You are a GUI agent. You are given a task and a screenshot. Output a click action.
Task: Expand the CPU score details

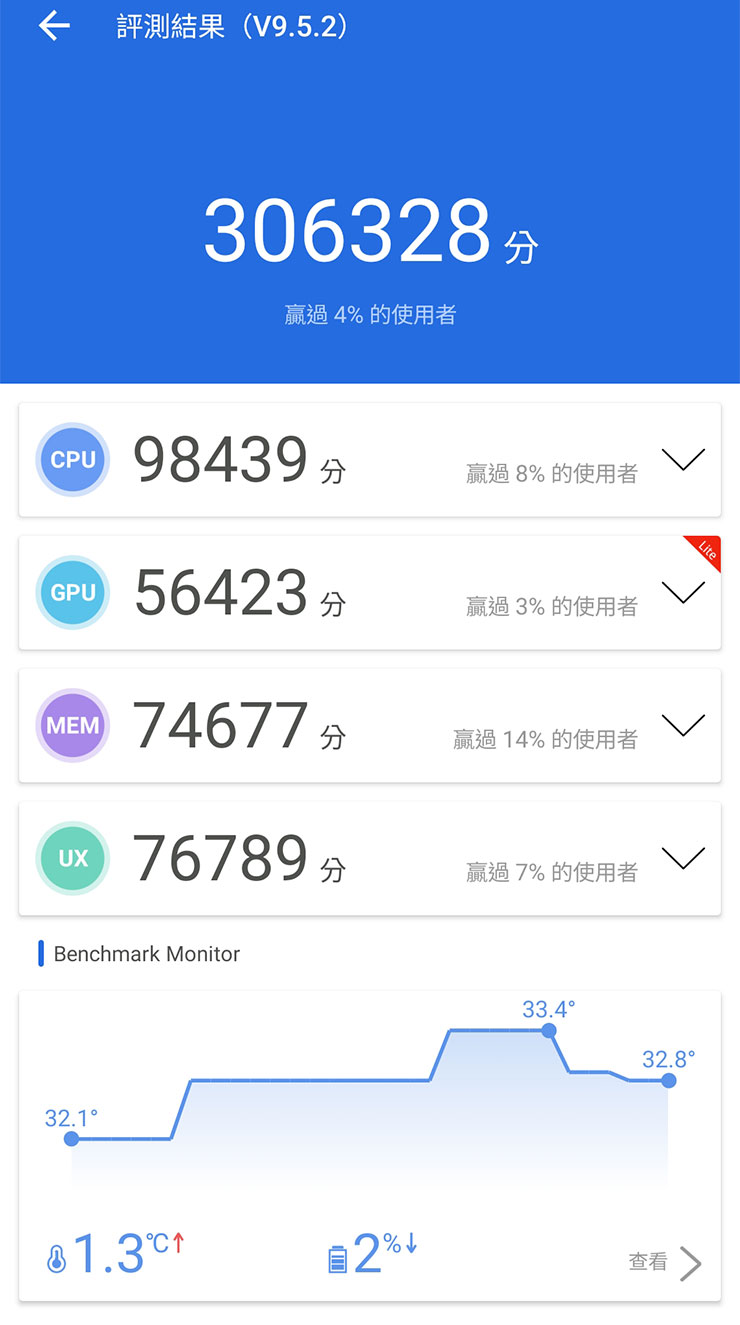point(683,459)
